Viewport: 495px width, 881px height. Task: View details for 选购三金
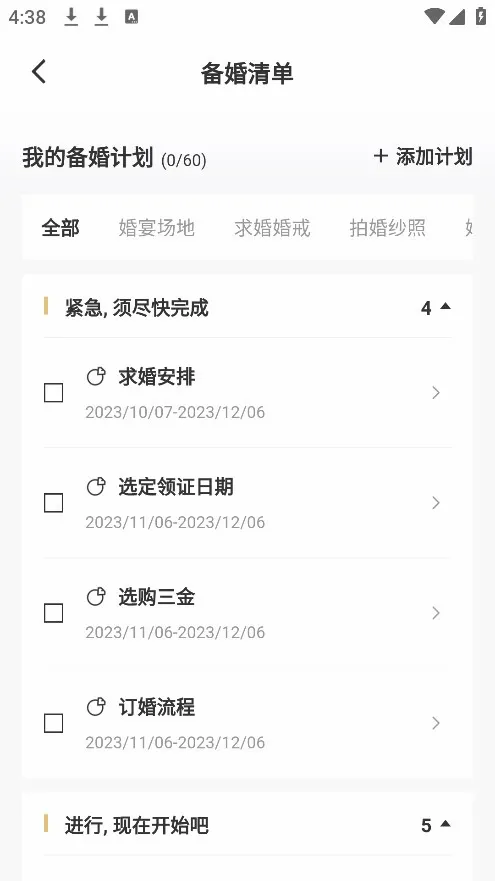click(x=248, y=613)
